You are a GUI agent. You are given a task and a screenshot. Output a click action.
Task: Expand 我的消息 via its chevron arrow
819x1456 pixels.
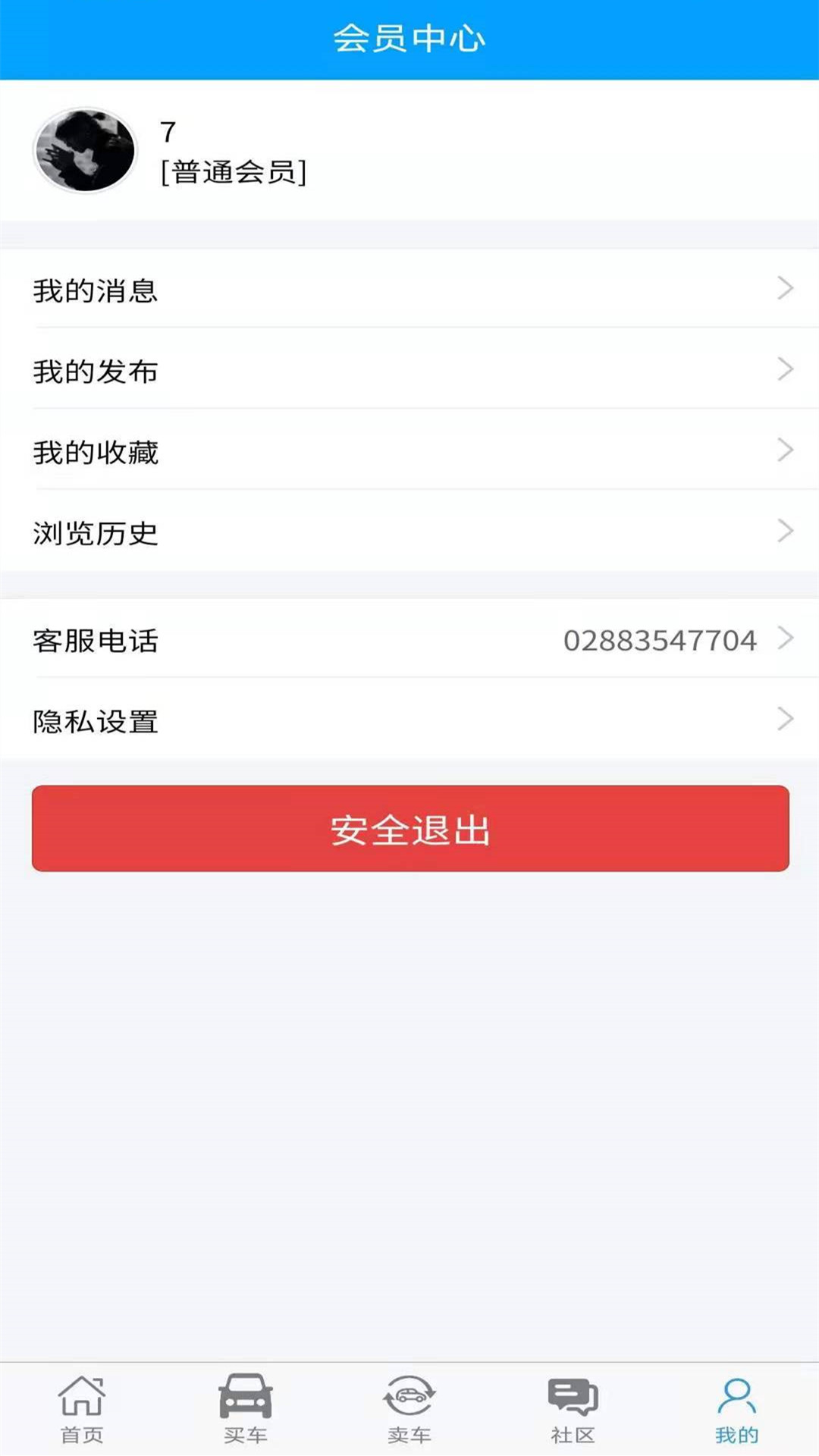785,287
